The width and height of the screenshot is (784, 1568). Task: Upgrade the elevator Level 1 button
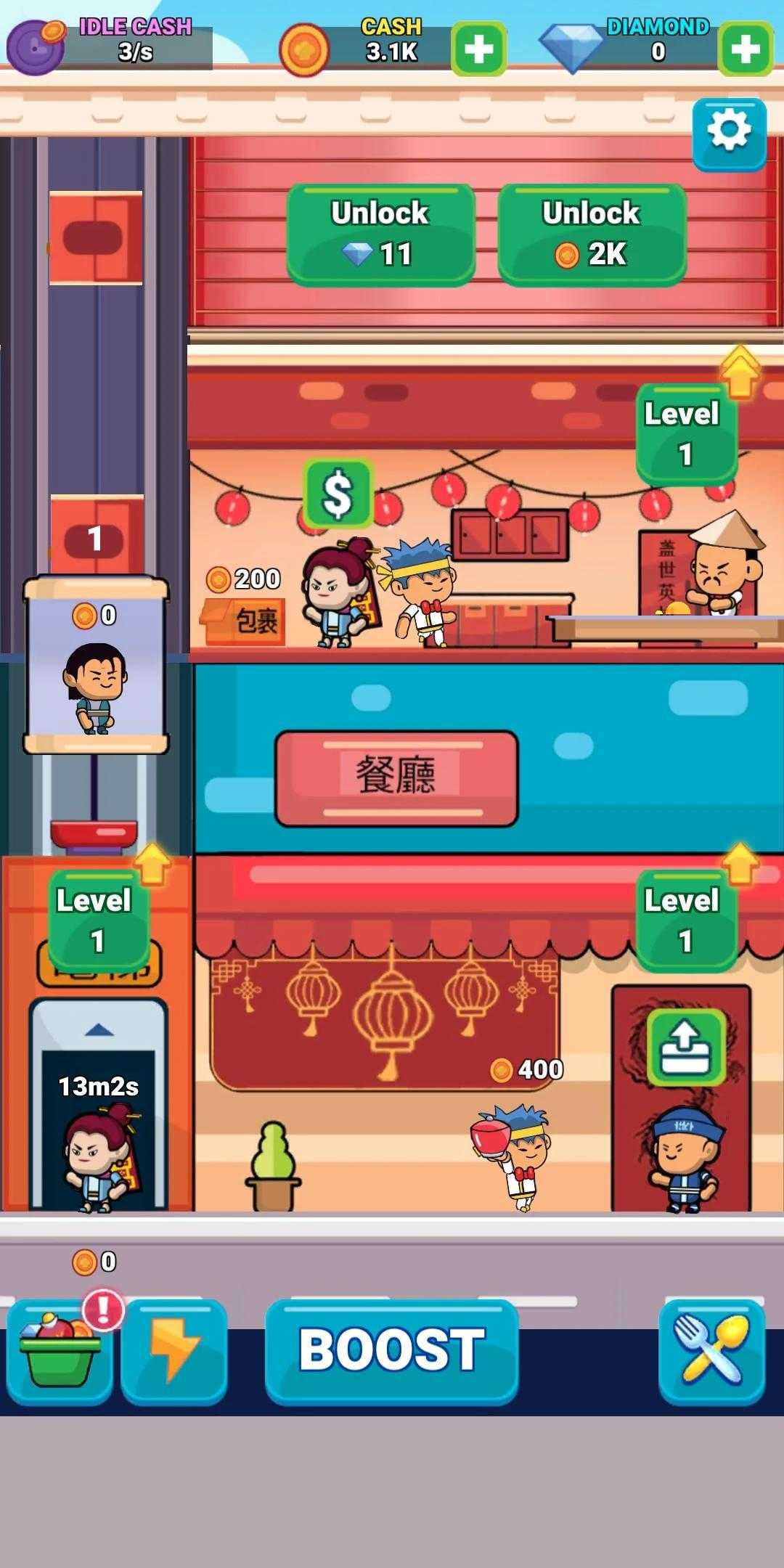click(x=98, y=920)
